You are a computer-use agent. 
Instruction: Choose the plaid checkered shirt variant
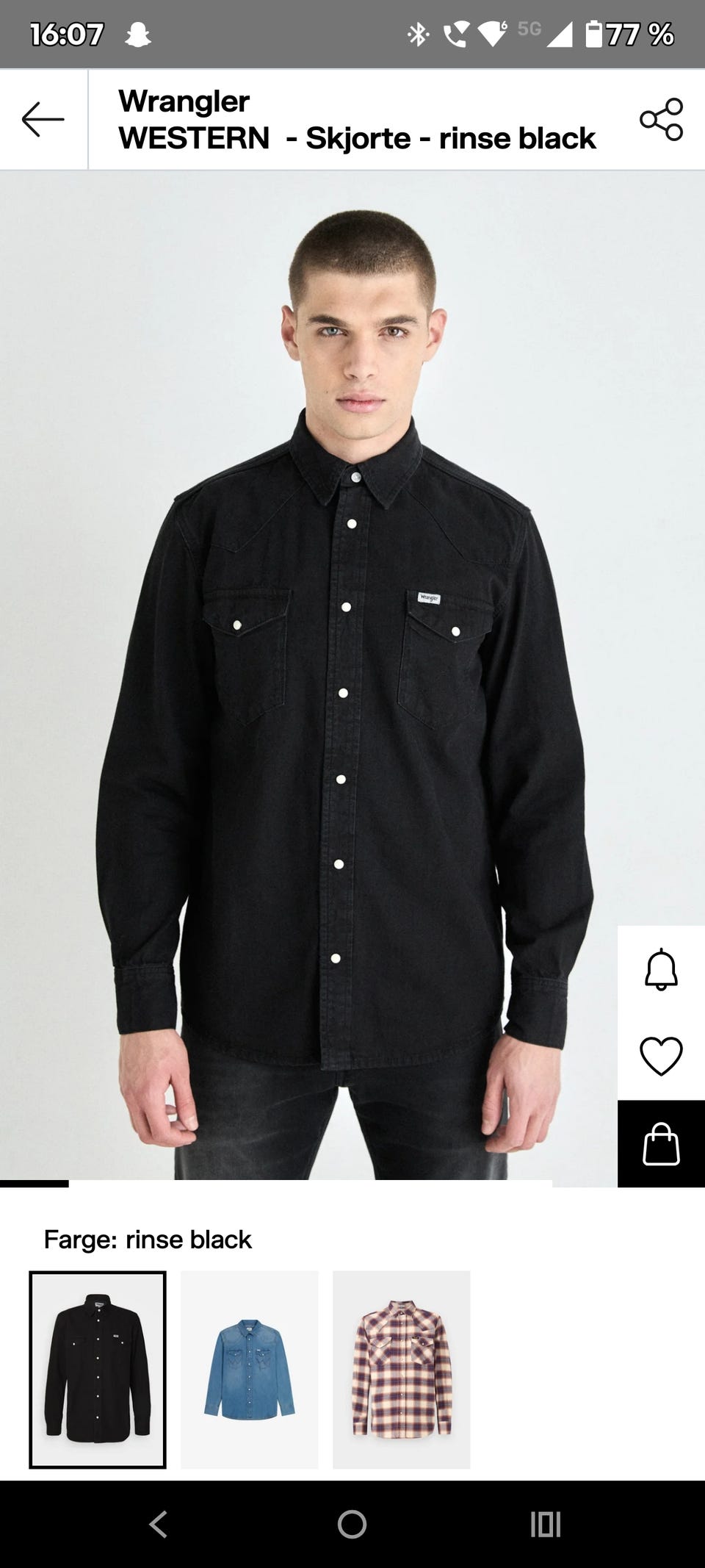(402, 1370)
